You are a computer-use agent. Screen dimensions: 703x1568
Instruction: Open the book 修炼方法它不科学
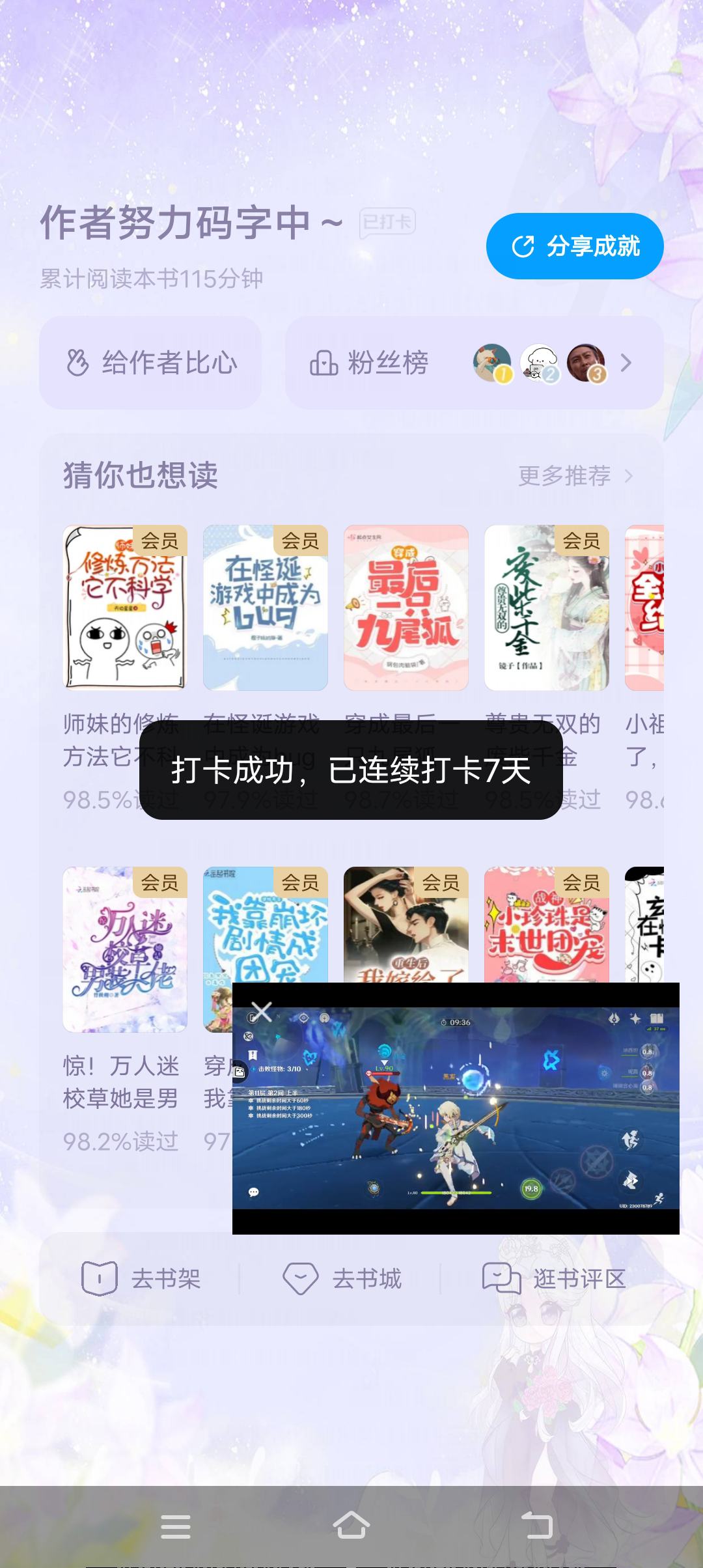(x=125, y=608)
